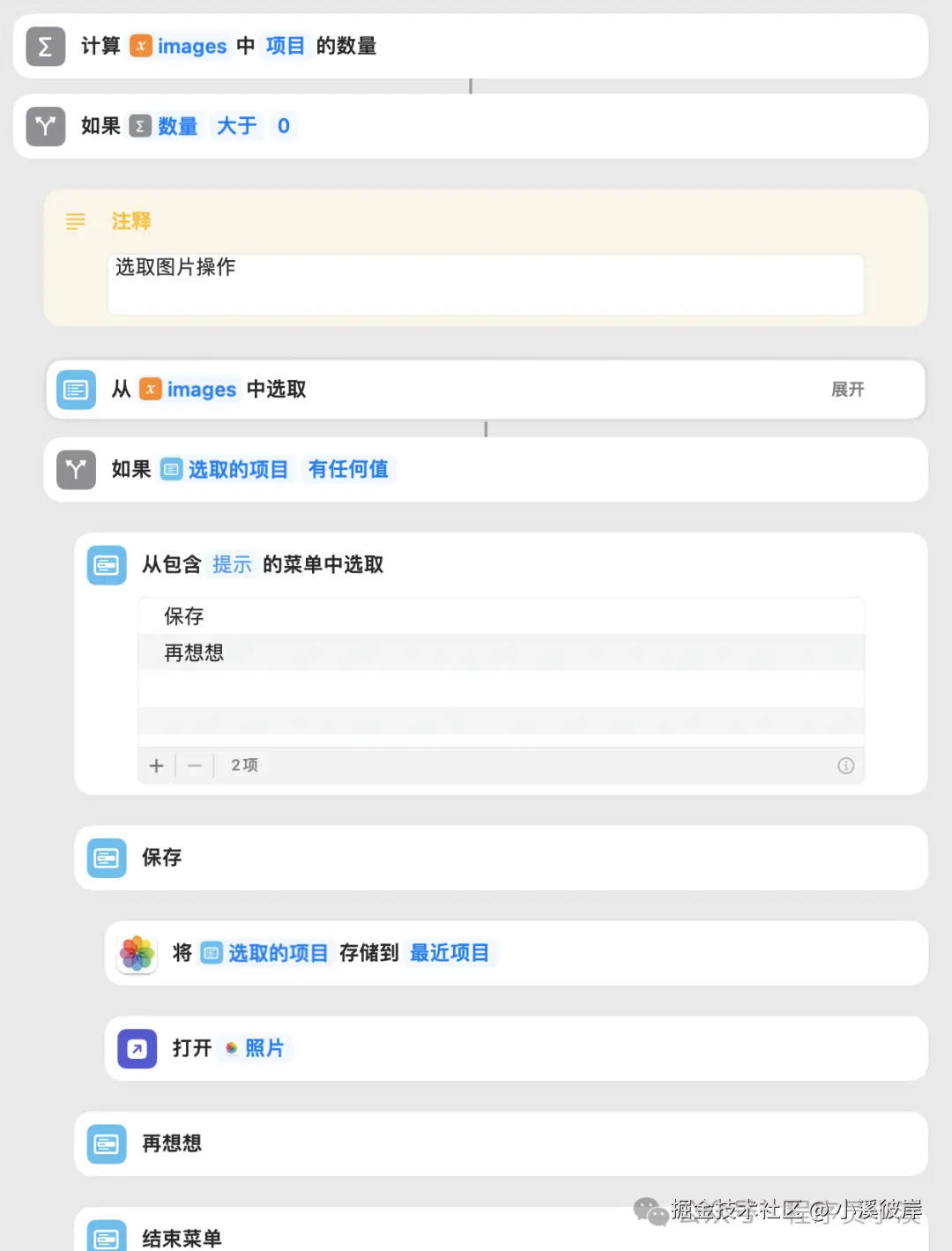This screenshot has height=1251, width=952.
Task: Click the images variable token in count action
Action: [182, 46]
